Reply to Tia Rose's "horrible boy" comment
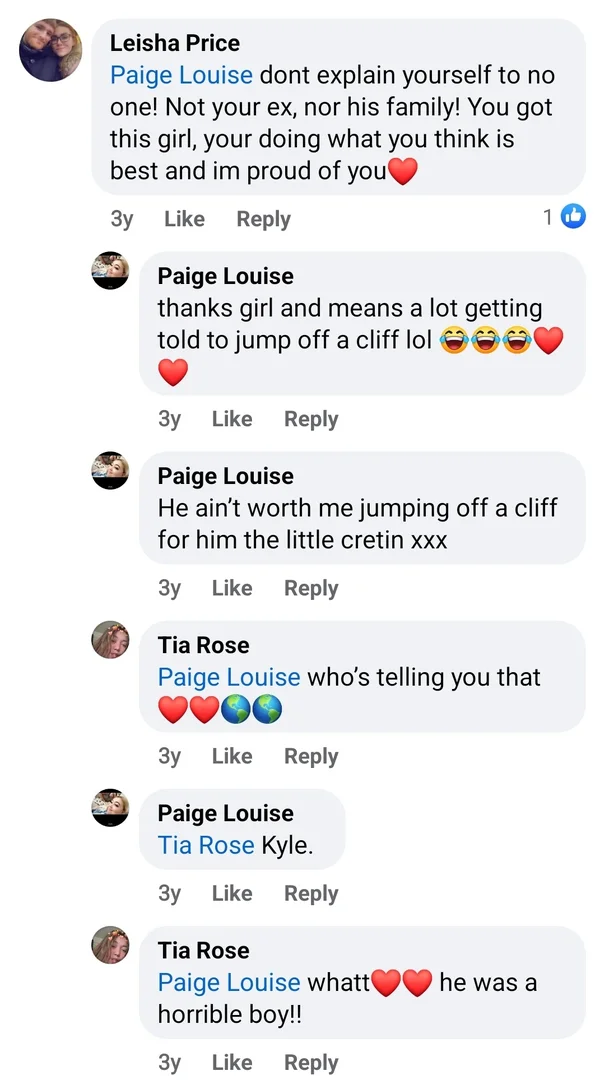Screen dimensions: 605x1080 [x=311, y=1062]
